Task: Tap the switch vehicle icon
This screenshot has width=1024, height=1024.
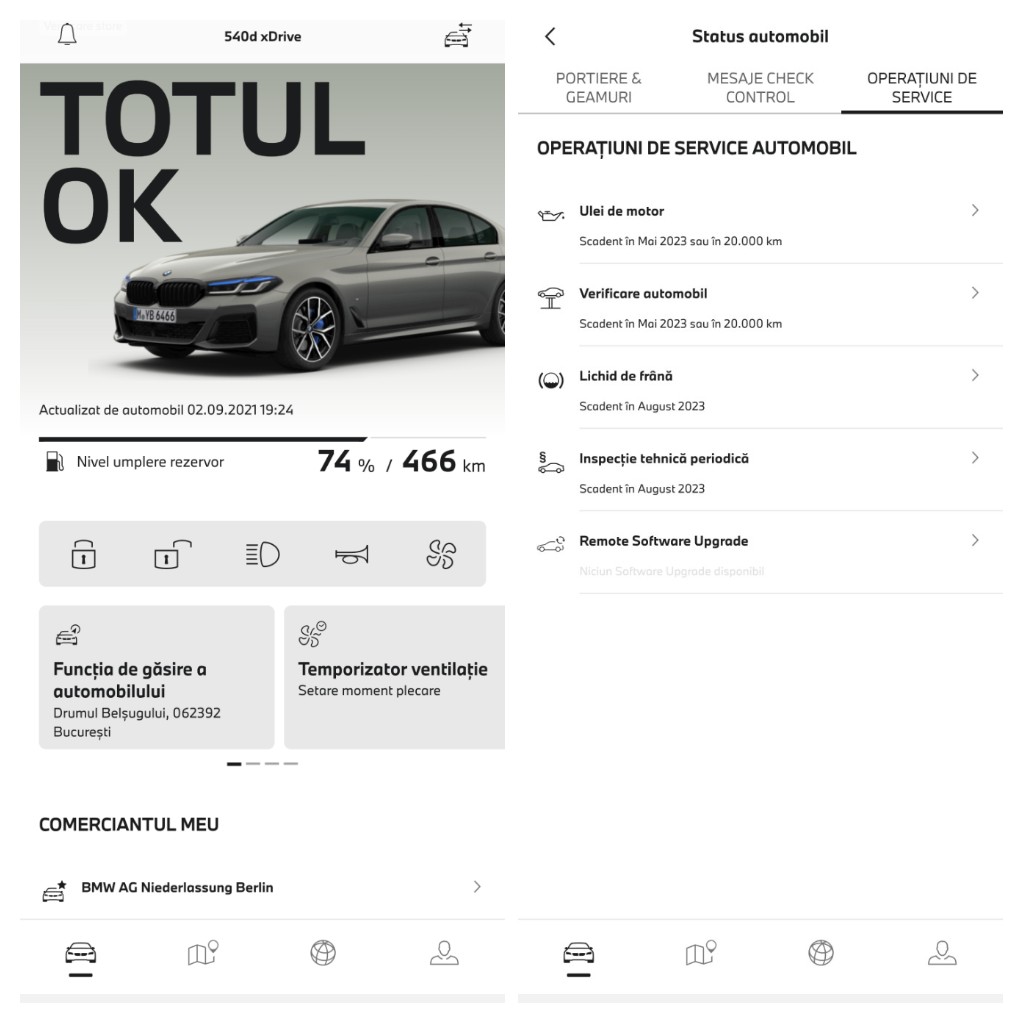Action: click(x=457, y=37)
